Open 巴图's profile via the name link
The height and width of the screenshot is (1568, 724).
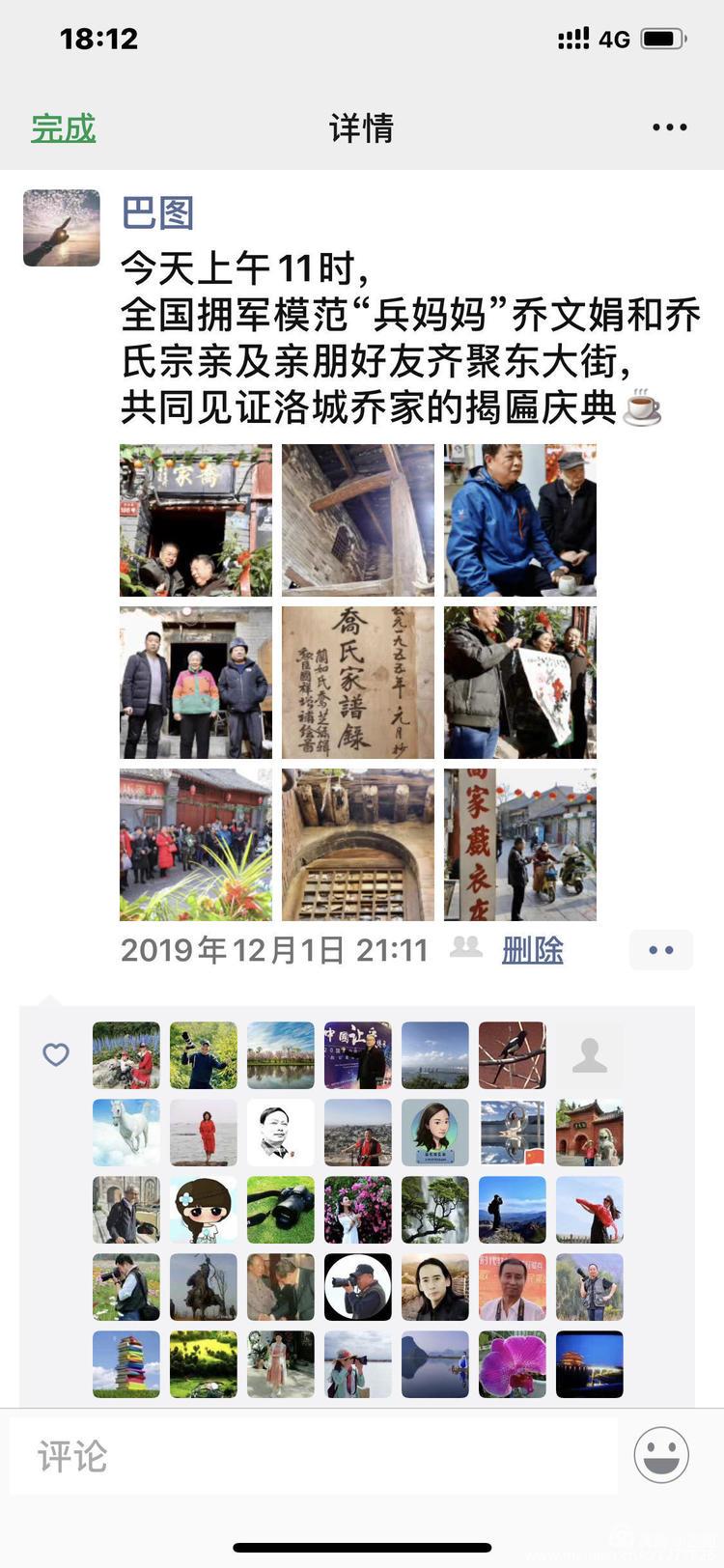[x=157, y=212]
